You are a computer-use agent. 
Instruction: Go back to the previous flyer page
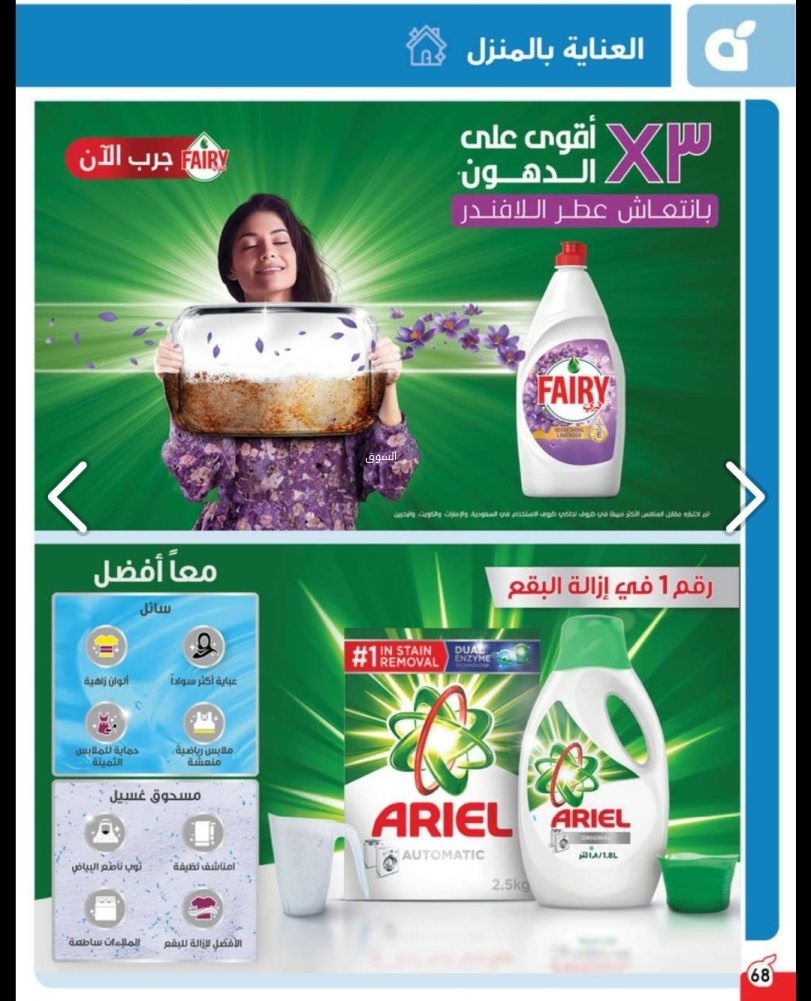pos(68,497)
